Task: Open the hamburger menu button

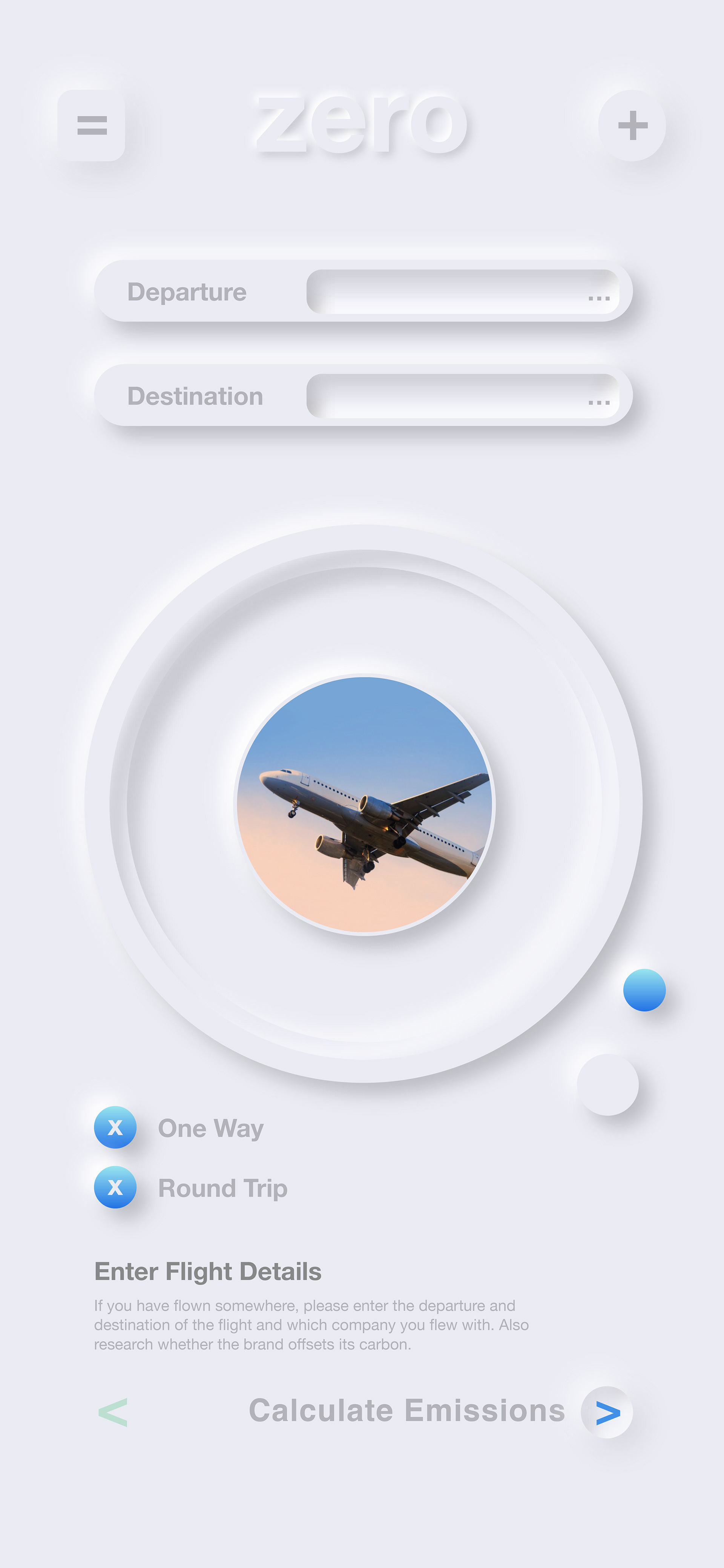Action: click(x=91, y=125)
